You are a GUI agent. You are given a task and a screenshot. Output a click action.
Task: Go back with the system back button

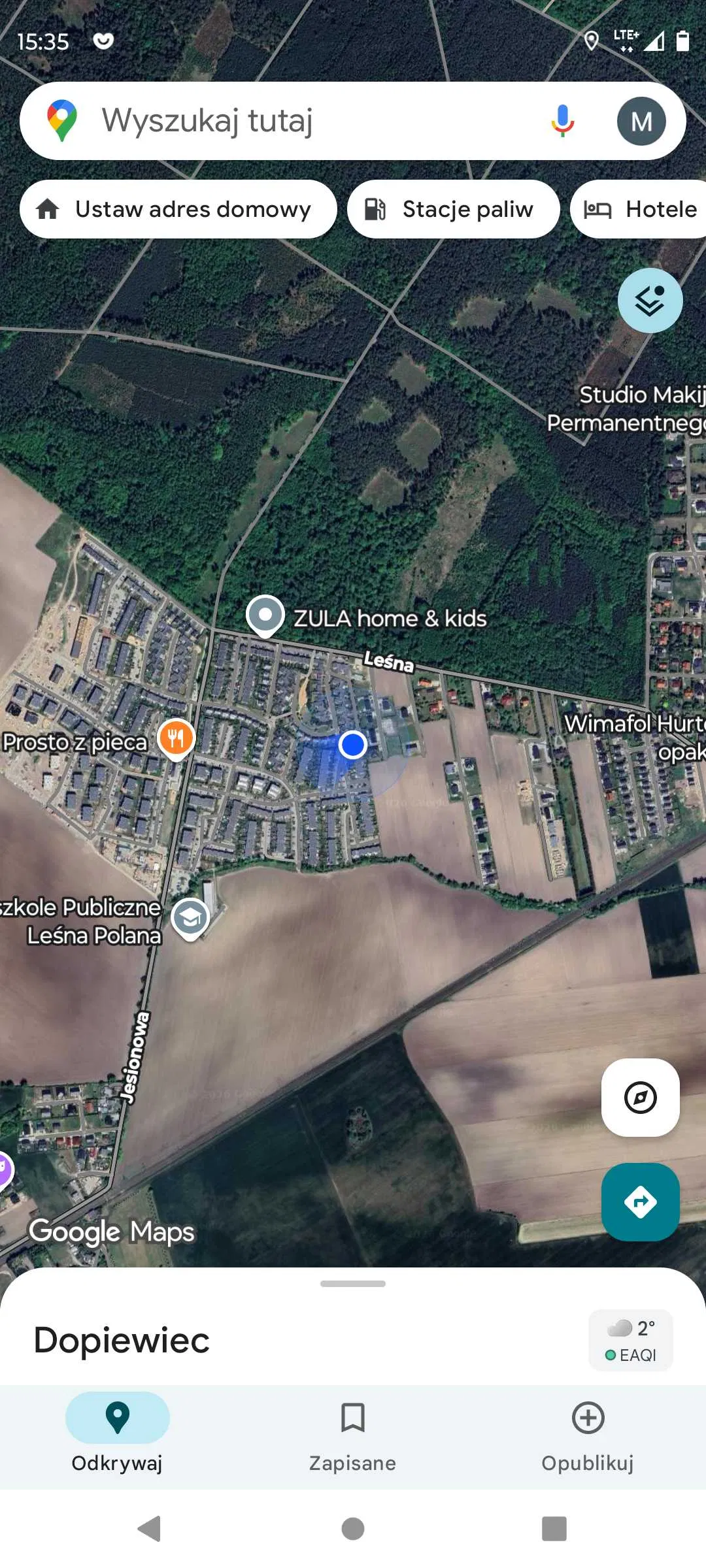point(150,1529)
